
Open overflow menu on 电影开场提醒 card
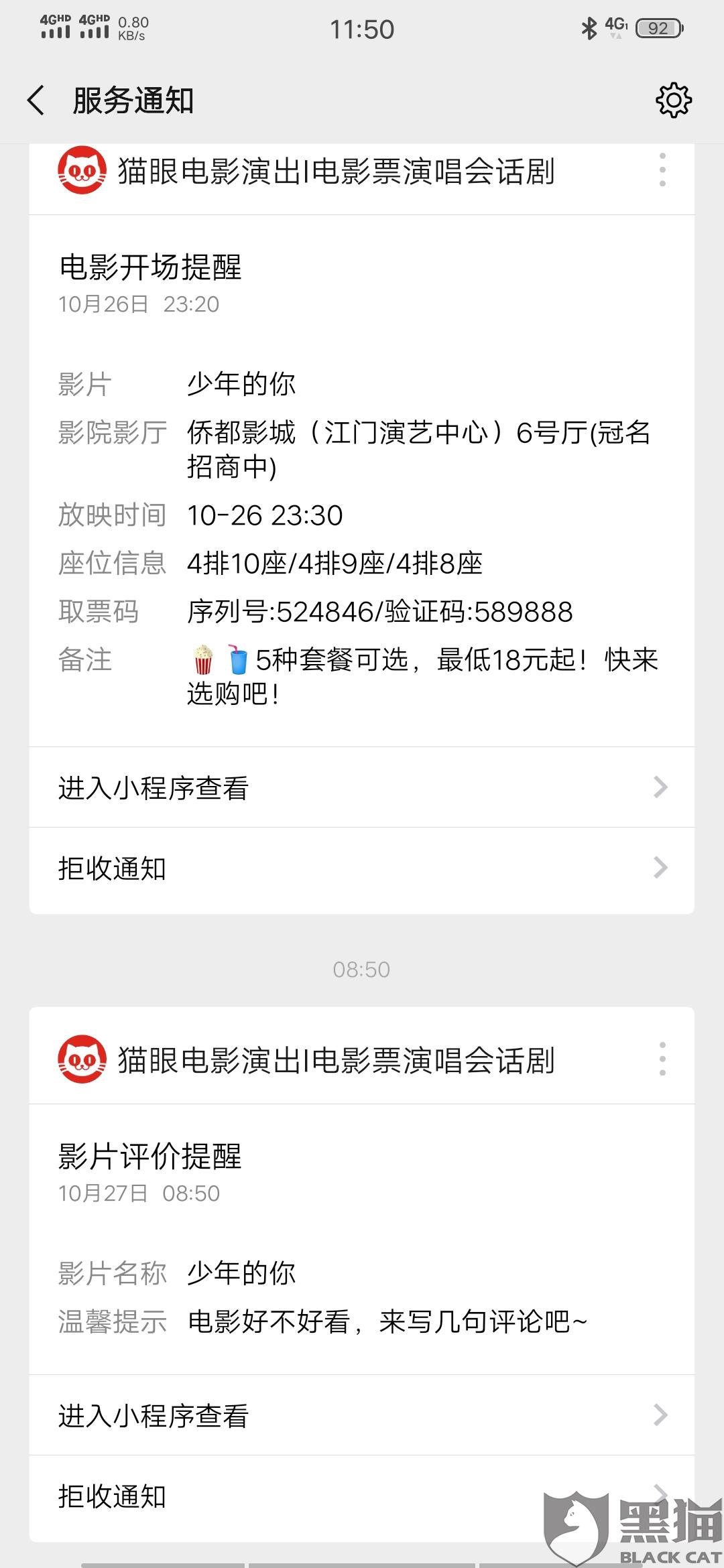click(662, 170)
